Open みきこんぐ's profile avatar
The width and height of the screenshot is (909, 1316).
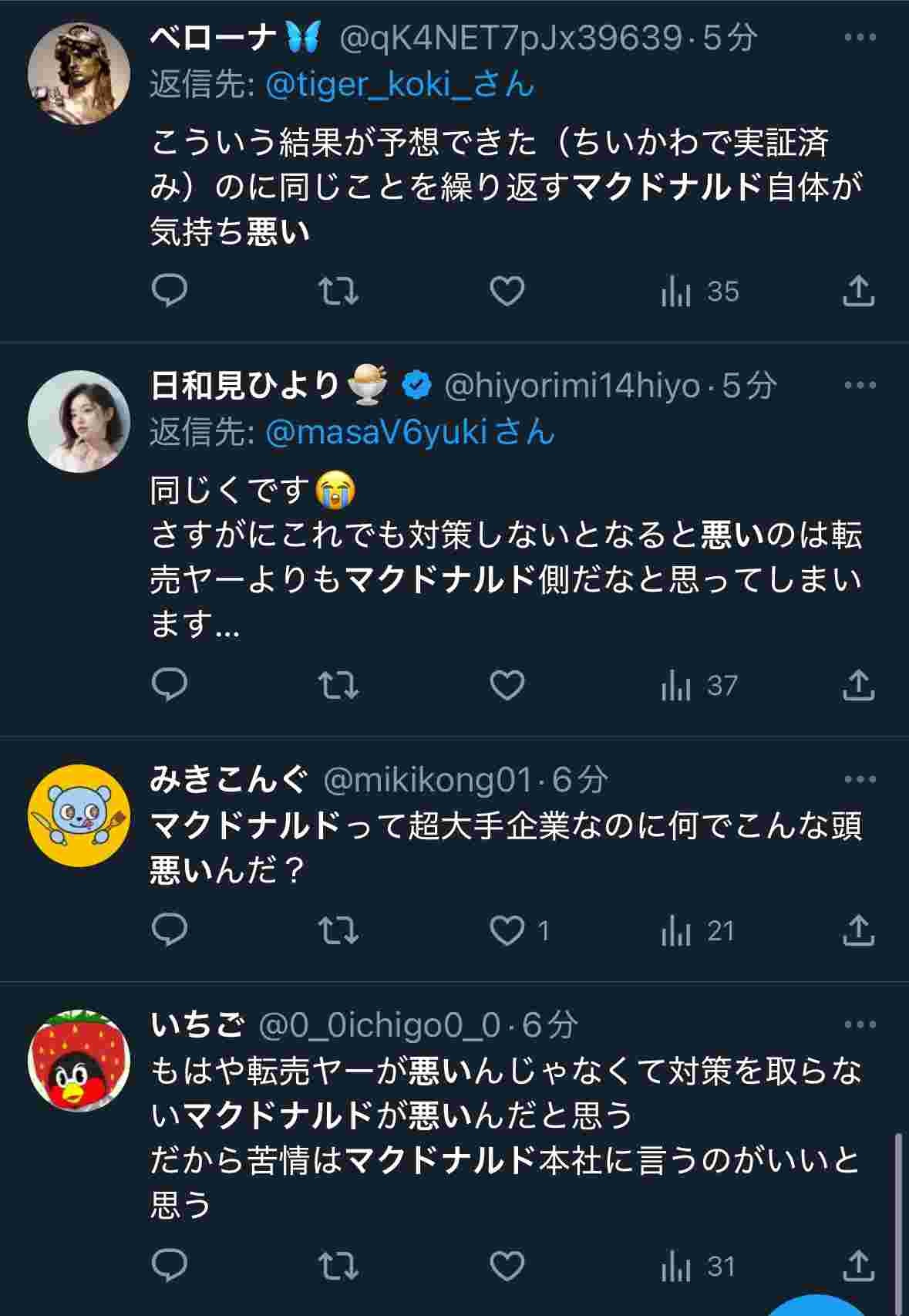tap(79, 815)
